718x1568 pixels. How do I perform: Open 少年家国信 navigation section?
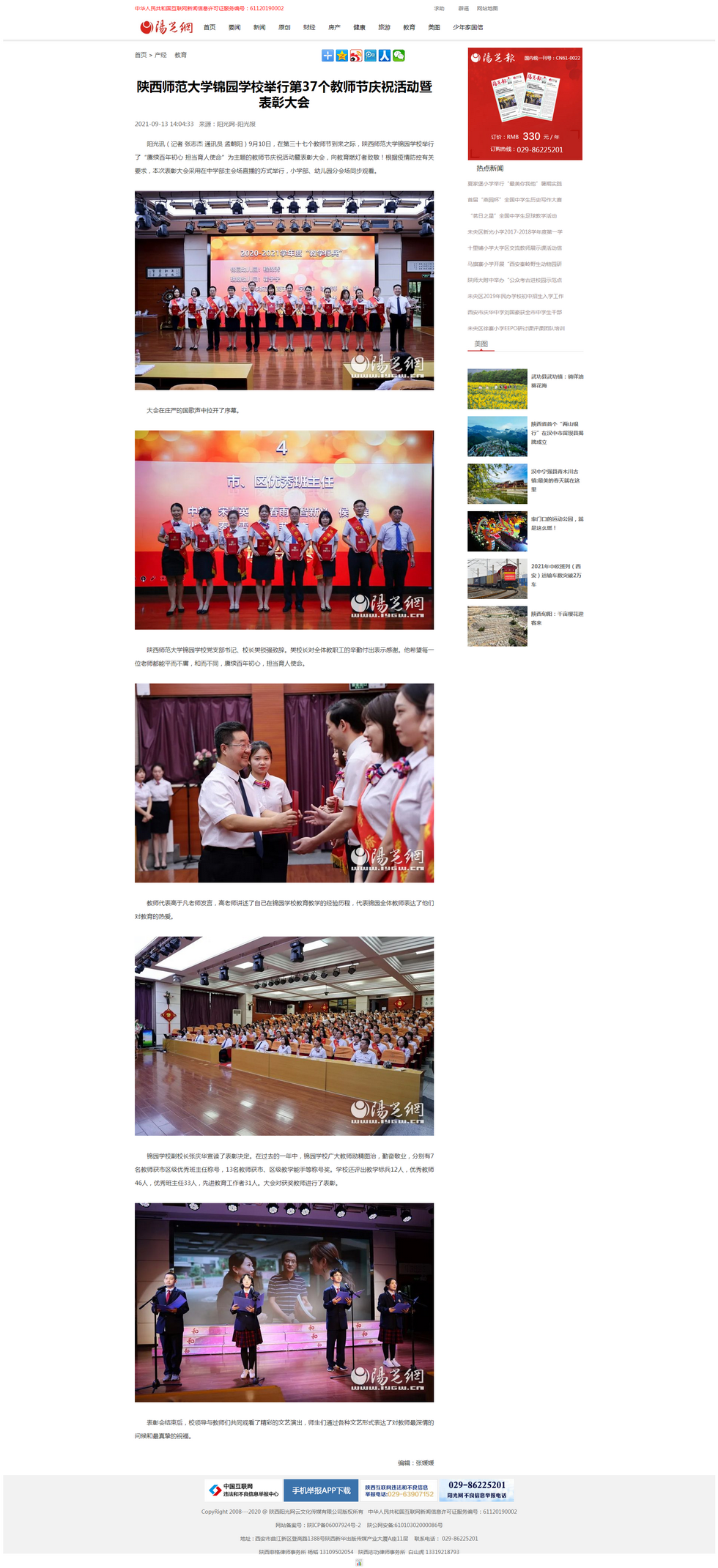coord(467,28)
